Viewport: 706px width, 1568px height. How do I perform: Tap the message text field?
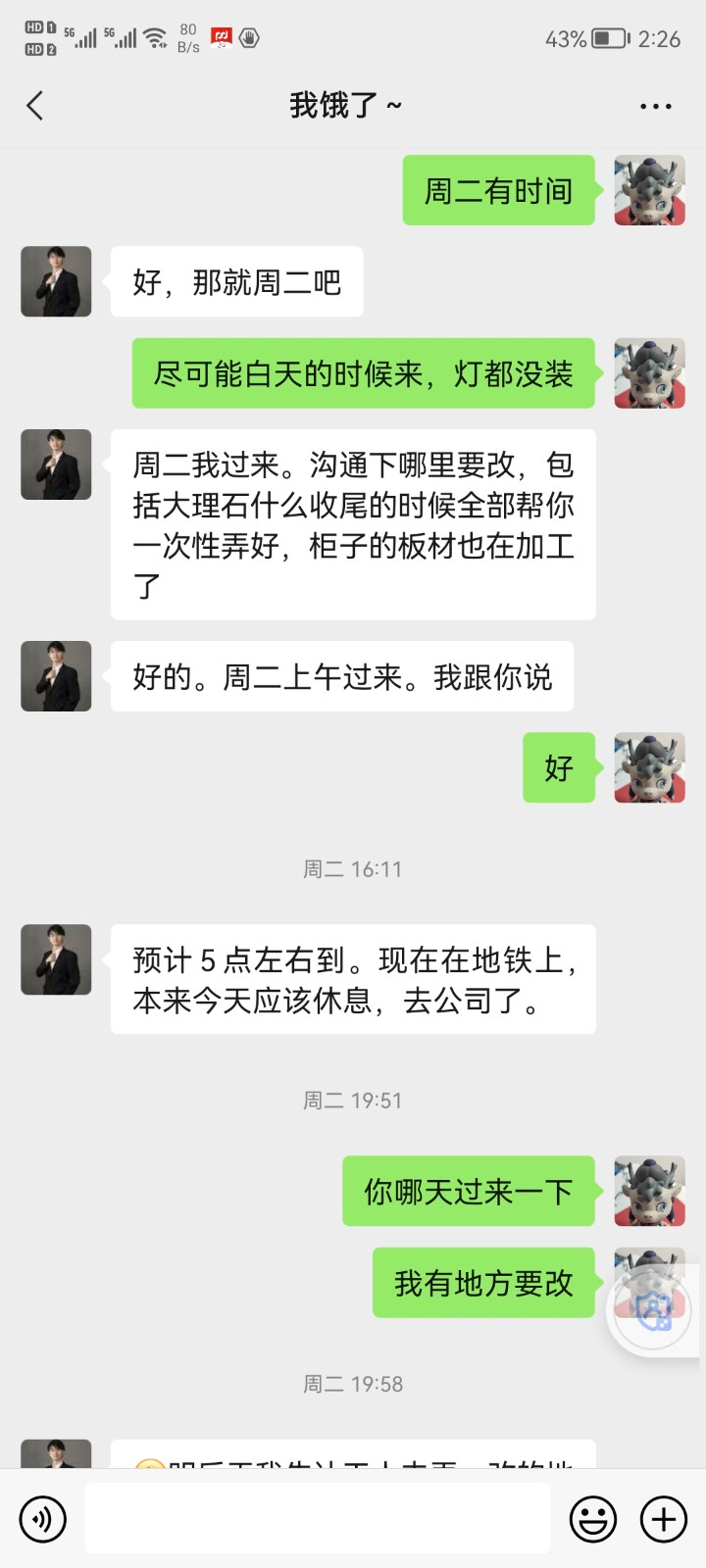(x=317, y=1519)
